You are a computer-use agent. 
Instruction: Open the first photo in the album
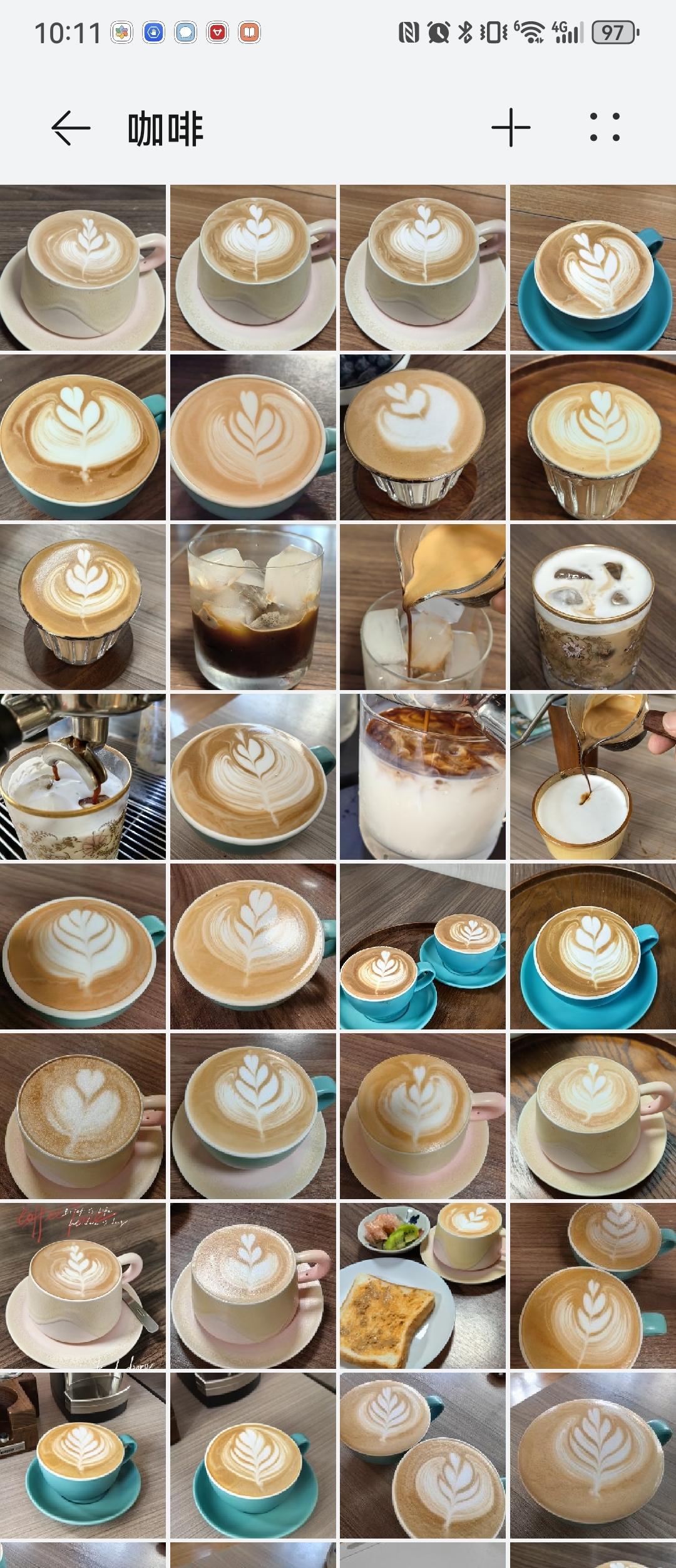[83, 267]
